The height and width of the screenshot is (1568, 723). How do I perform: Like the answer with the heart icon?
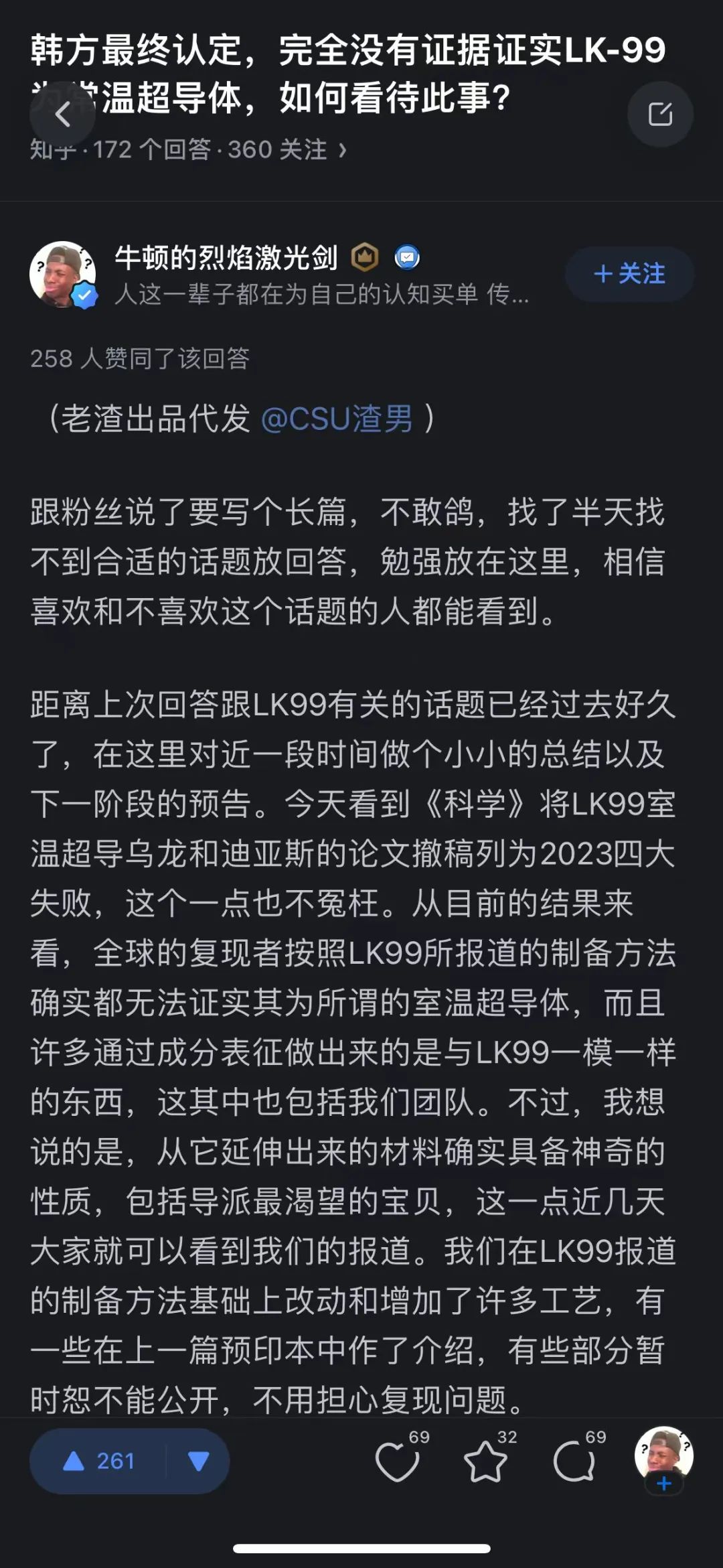pyautogui.click(x=397, y=1462)
